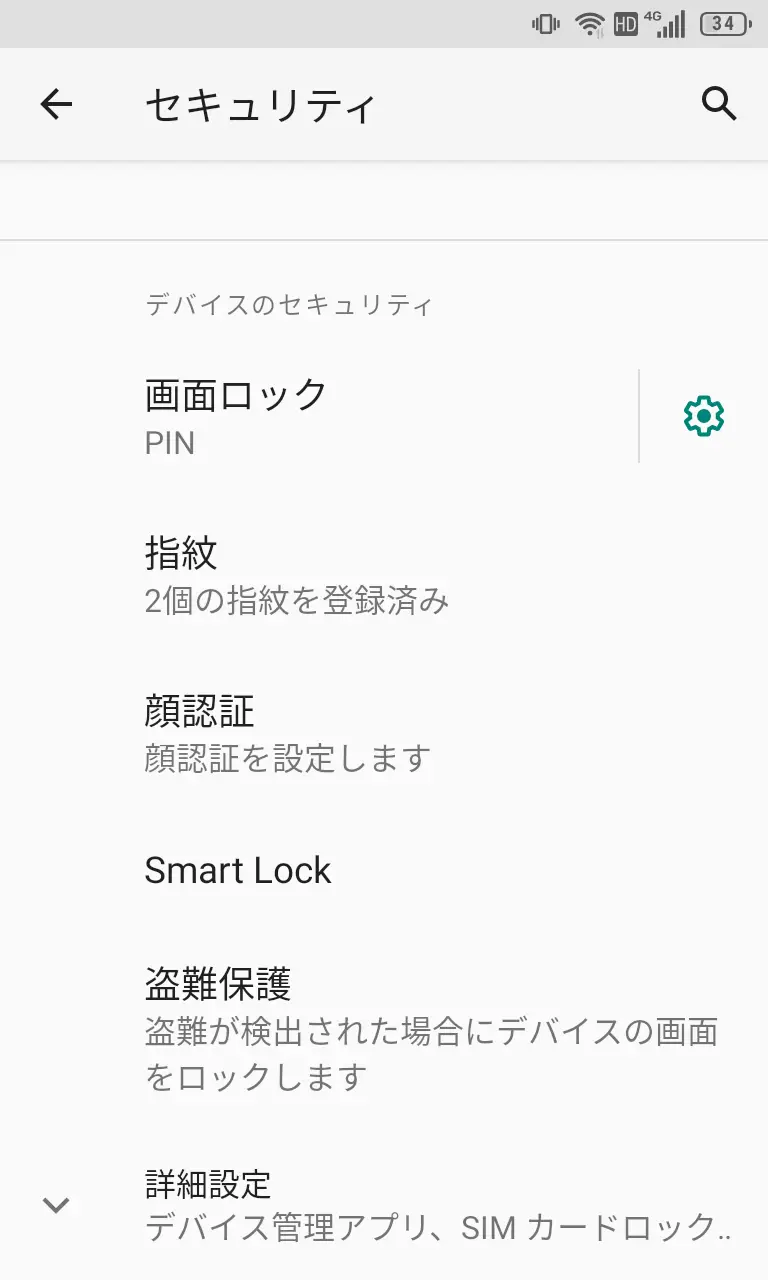Screen dimensions: 768x1280
Task: Open 指紋 fingerprint settings
Action: [x=384, y=573]
